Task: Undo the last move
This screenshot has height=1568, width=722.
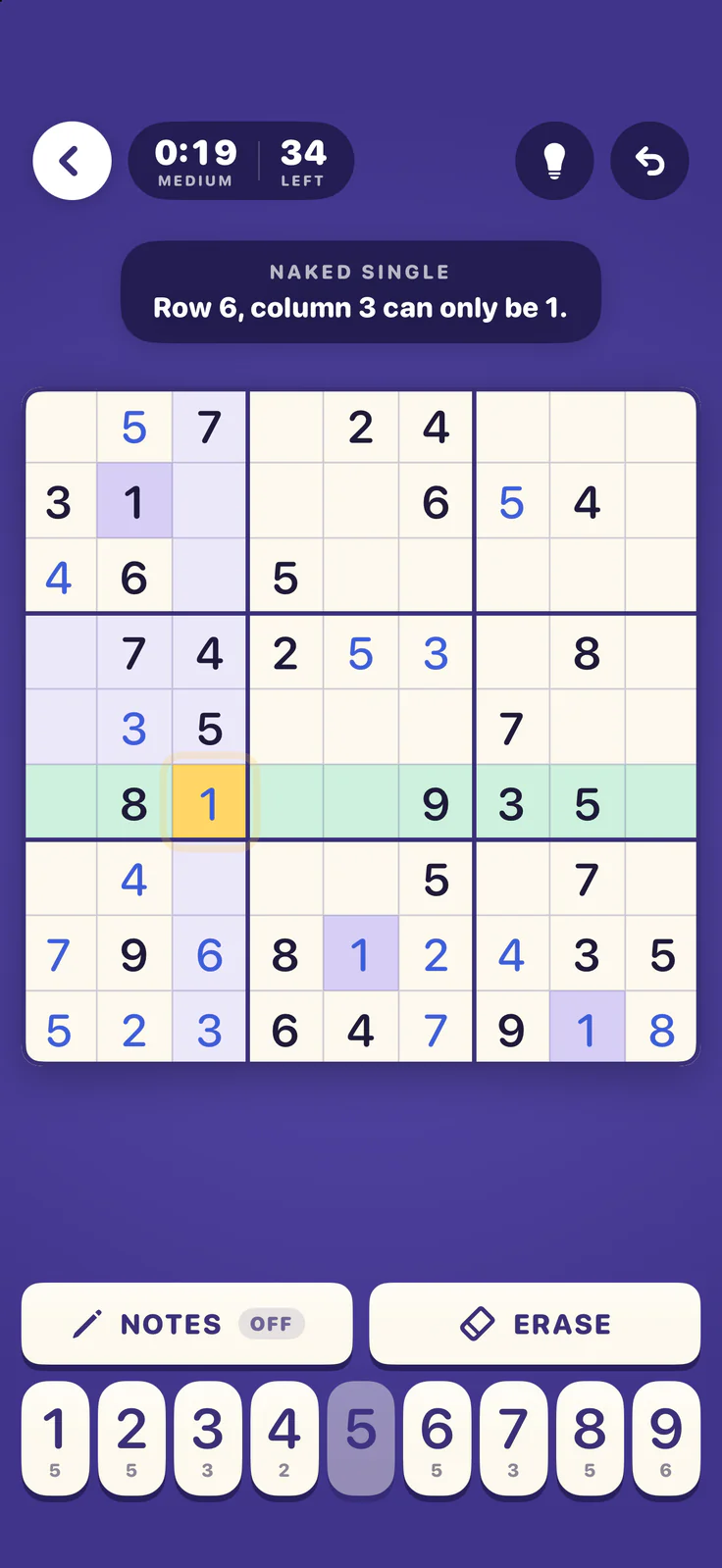Action: coord(649,161)
